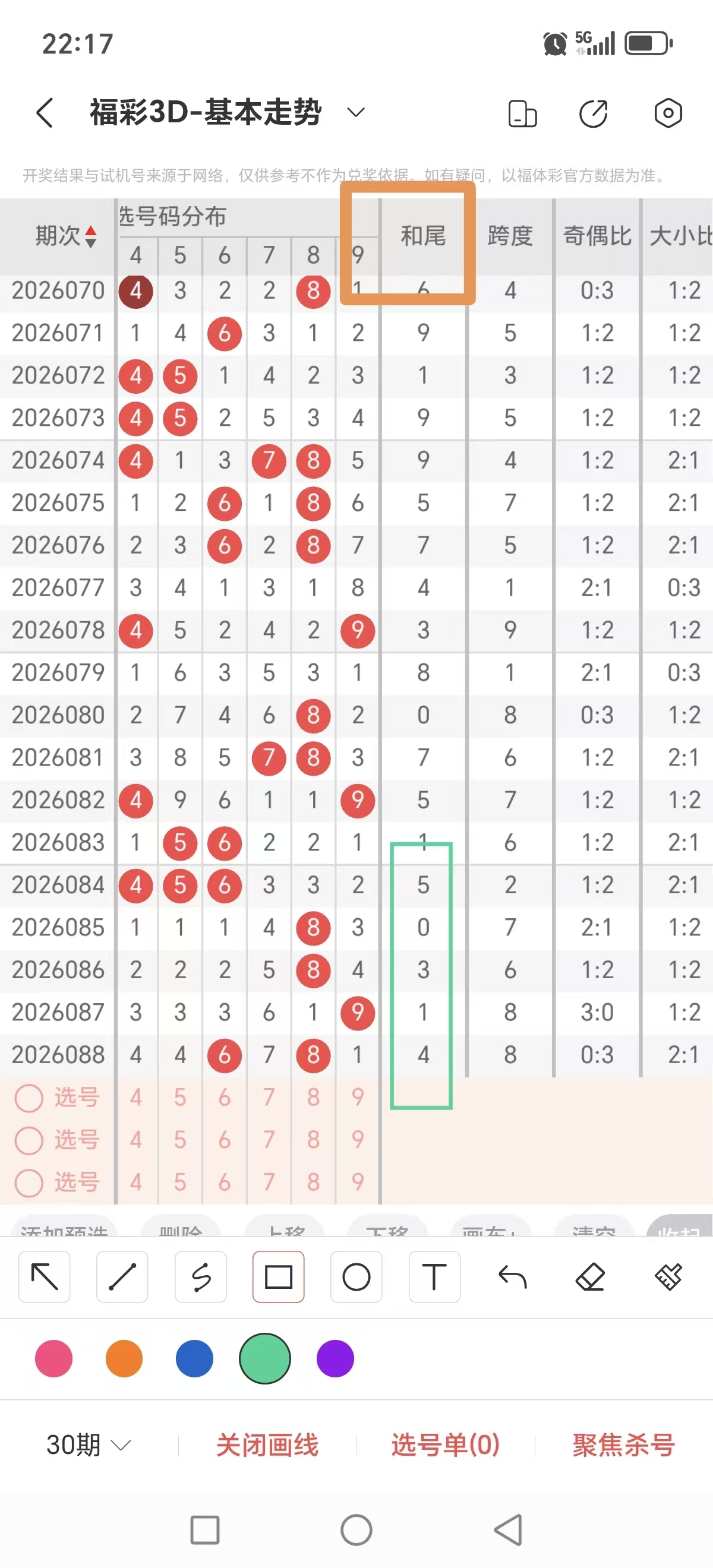Choose the pink color swatch
Viewport: 713px width, 1568px height.
[53, 1358]
